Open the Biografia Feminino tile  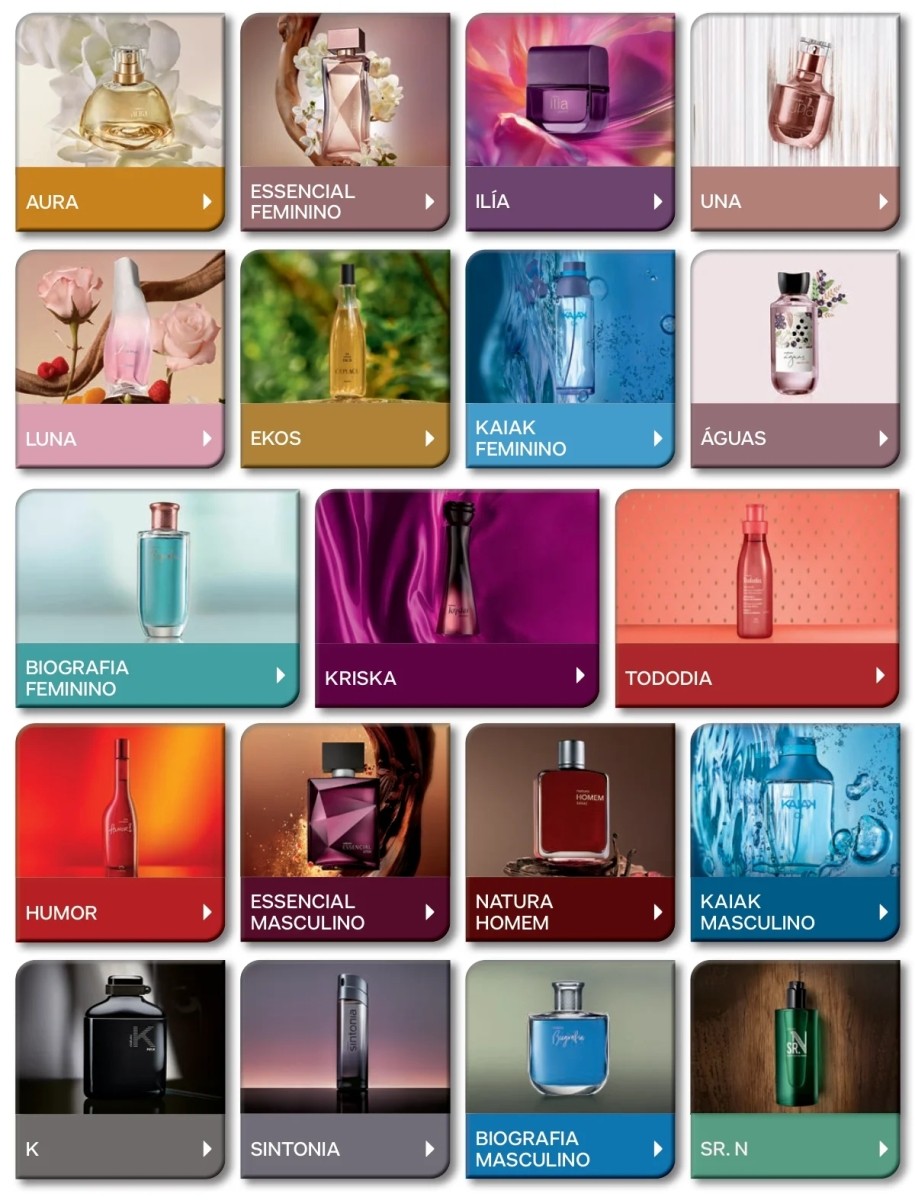click(157, 598)
